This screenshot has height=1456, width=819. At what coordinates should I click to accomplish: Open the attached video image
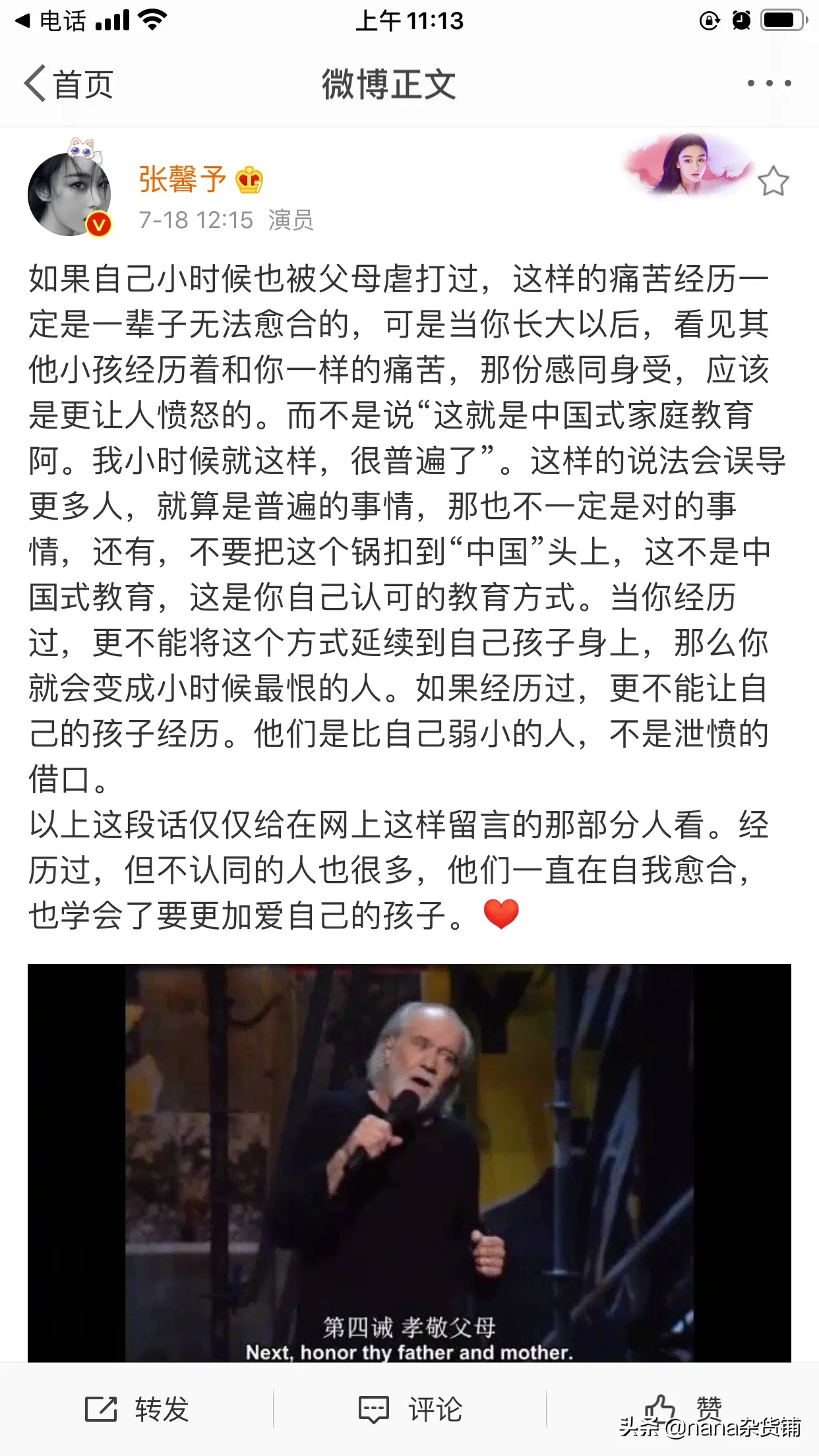pyautogui.click(x=409, y=1163)
